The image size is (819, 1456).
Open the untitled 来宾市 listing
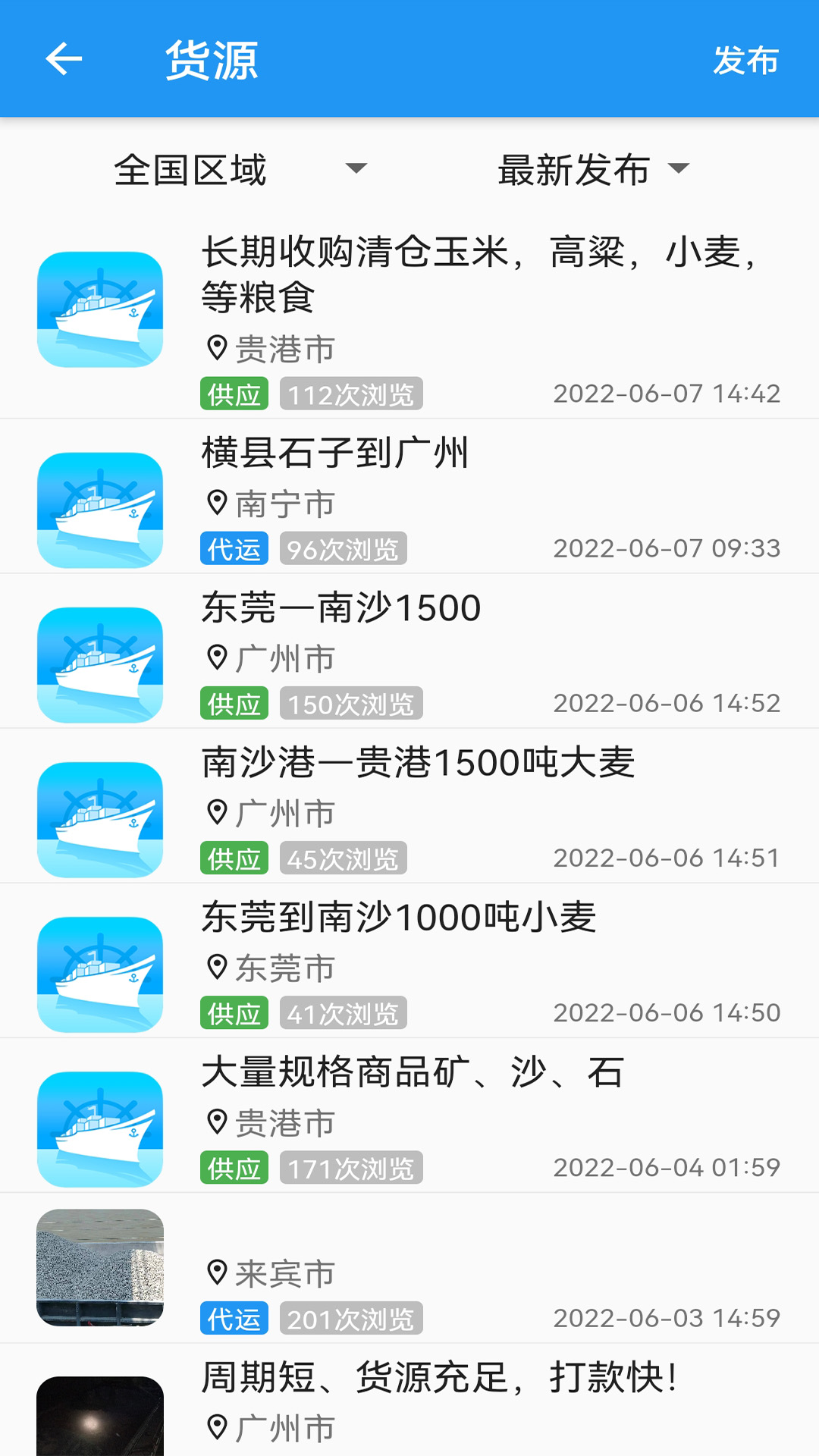pos(409,1268)
